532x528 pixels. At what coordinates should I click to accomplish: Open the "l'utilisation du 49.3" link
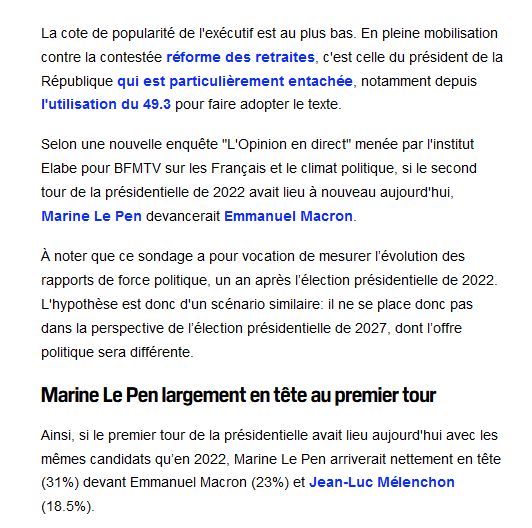[106, 104]
